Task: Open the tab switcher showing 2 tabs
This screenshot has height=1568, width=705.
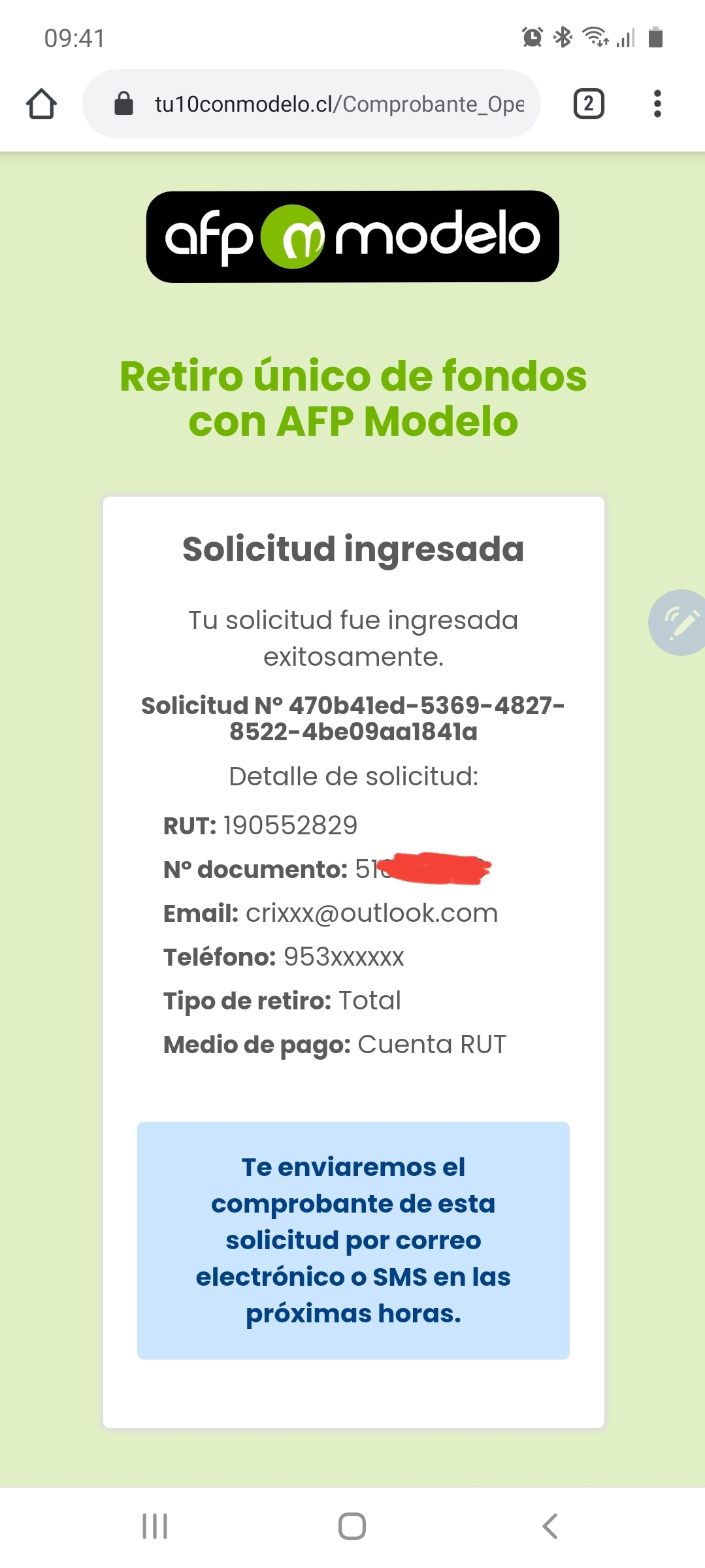Action: click(x=589, y=104)
